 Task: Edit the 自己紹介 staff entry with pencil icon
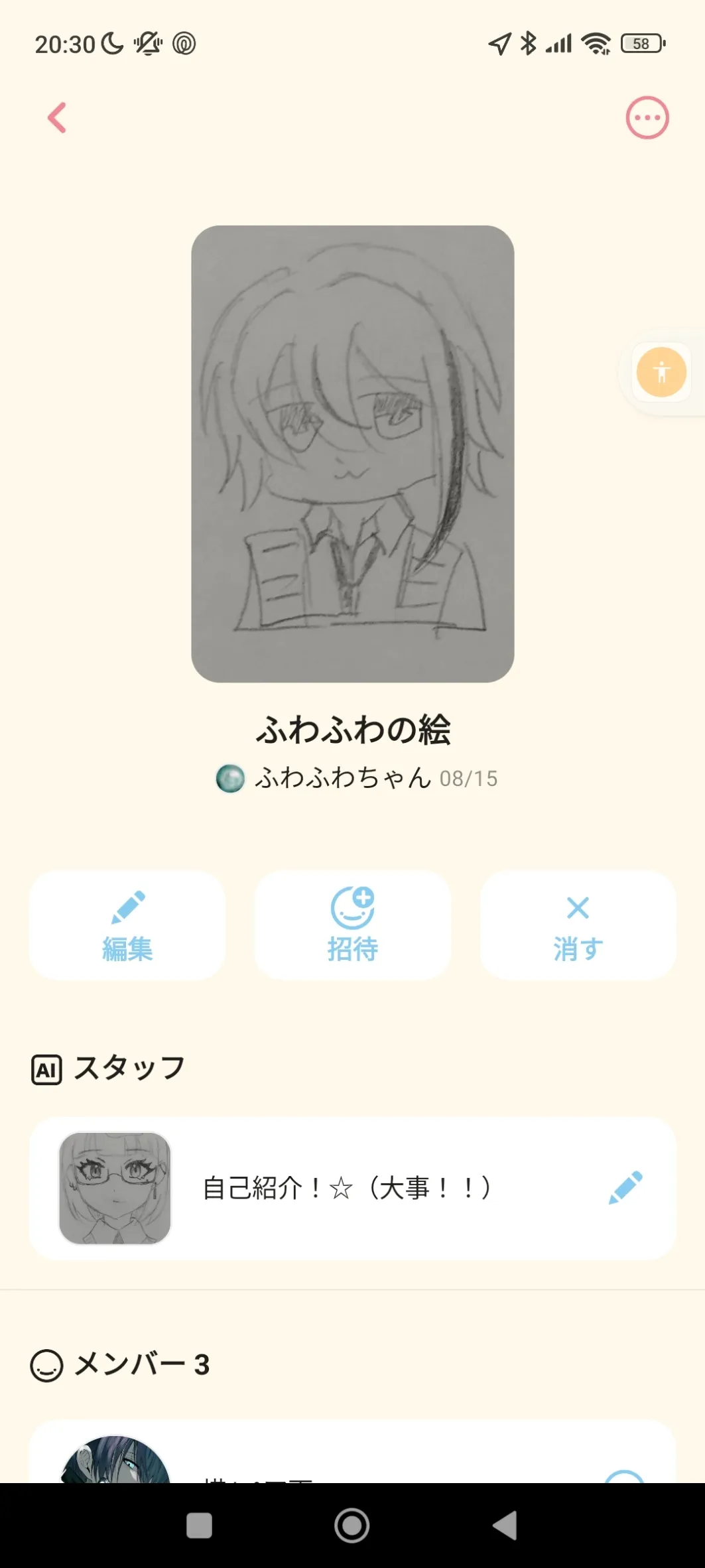coord(625,1187)
